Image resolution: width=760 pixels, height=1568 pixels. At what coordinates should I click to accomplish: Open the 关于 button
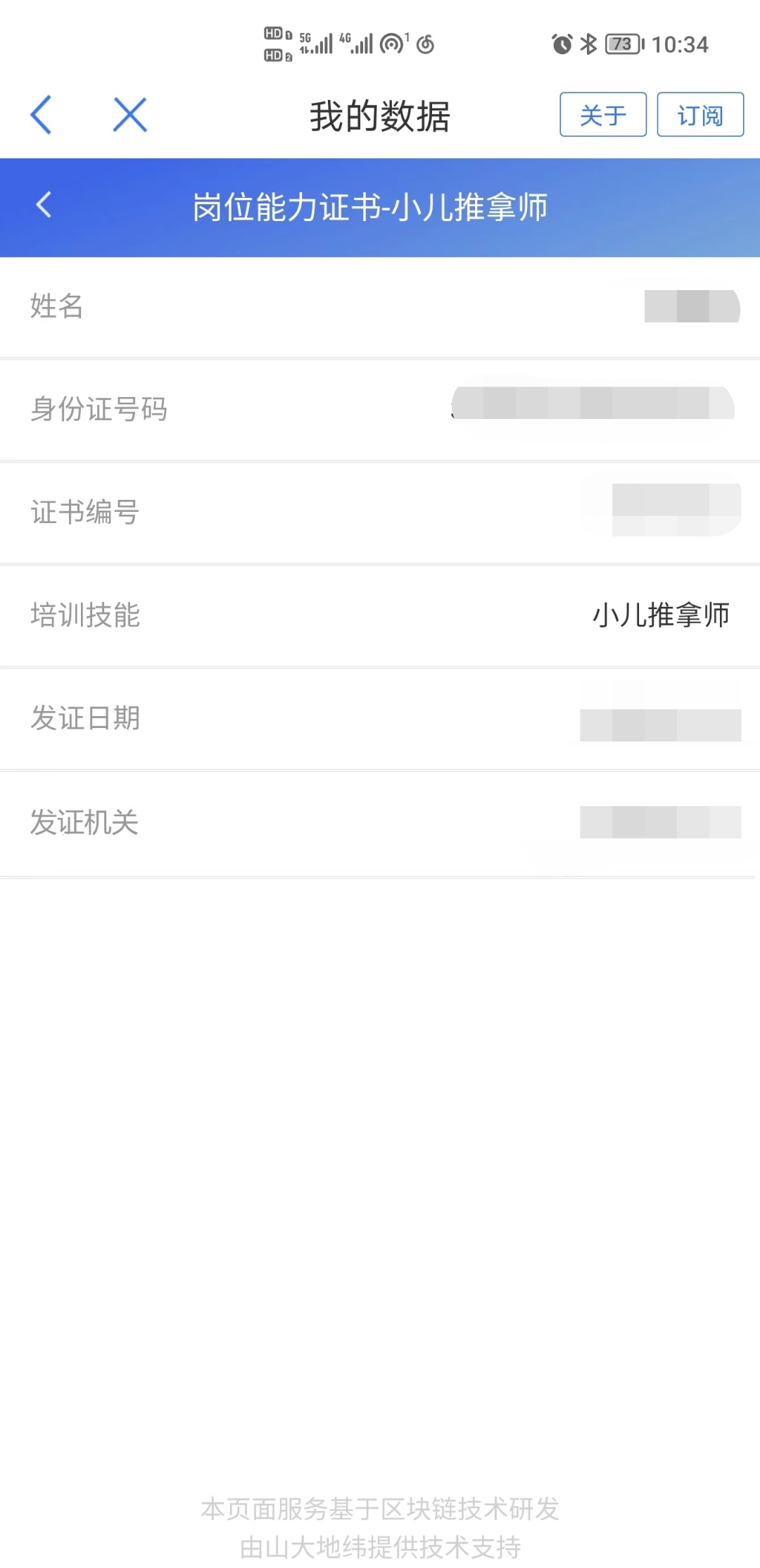pos(602,115)
